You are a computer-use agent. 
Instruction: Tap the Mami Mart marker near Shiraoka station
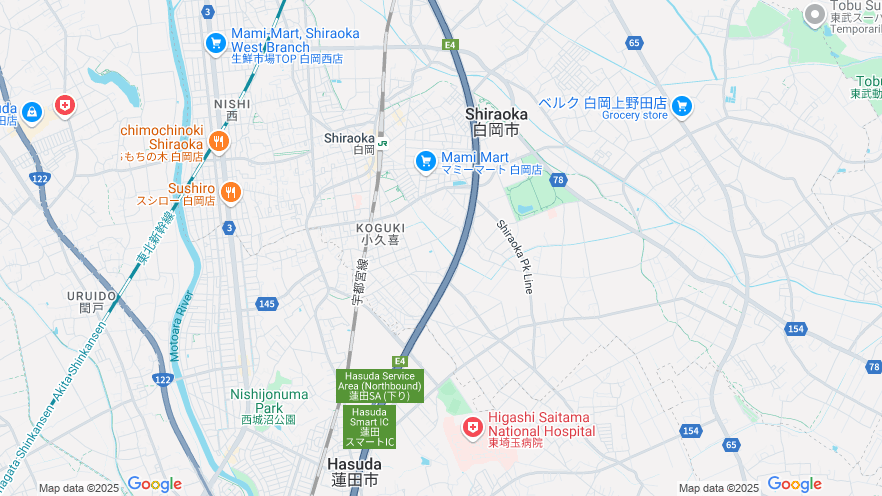click(426, 160)
